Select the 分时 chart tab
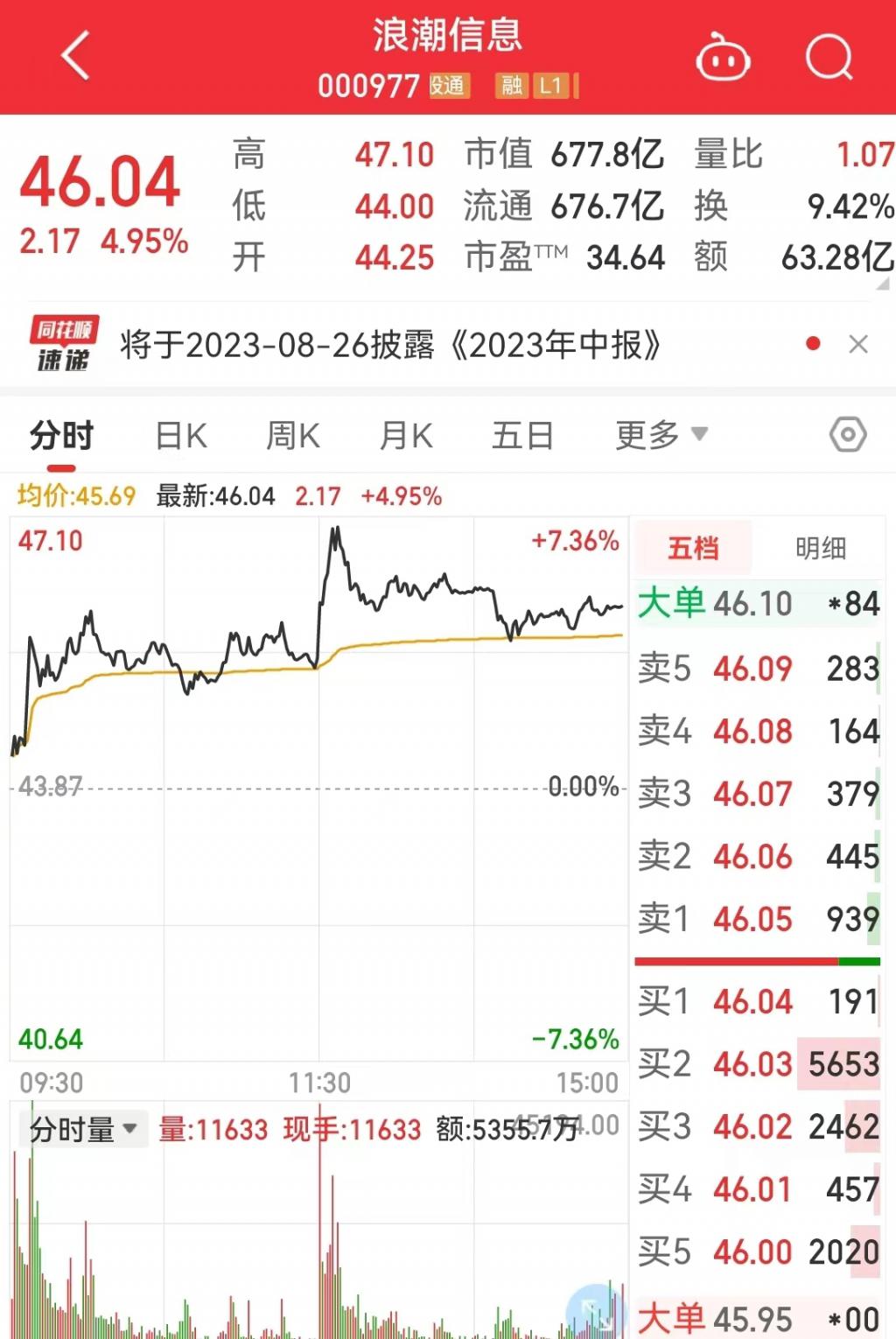 (61, 435)
